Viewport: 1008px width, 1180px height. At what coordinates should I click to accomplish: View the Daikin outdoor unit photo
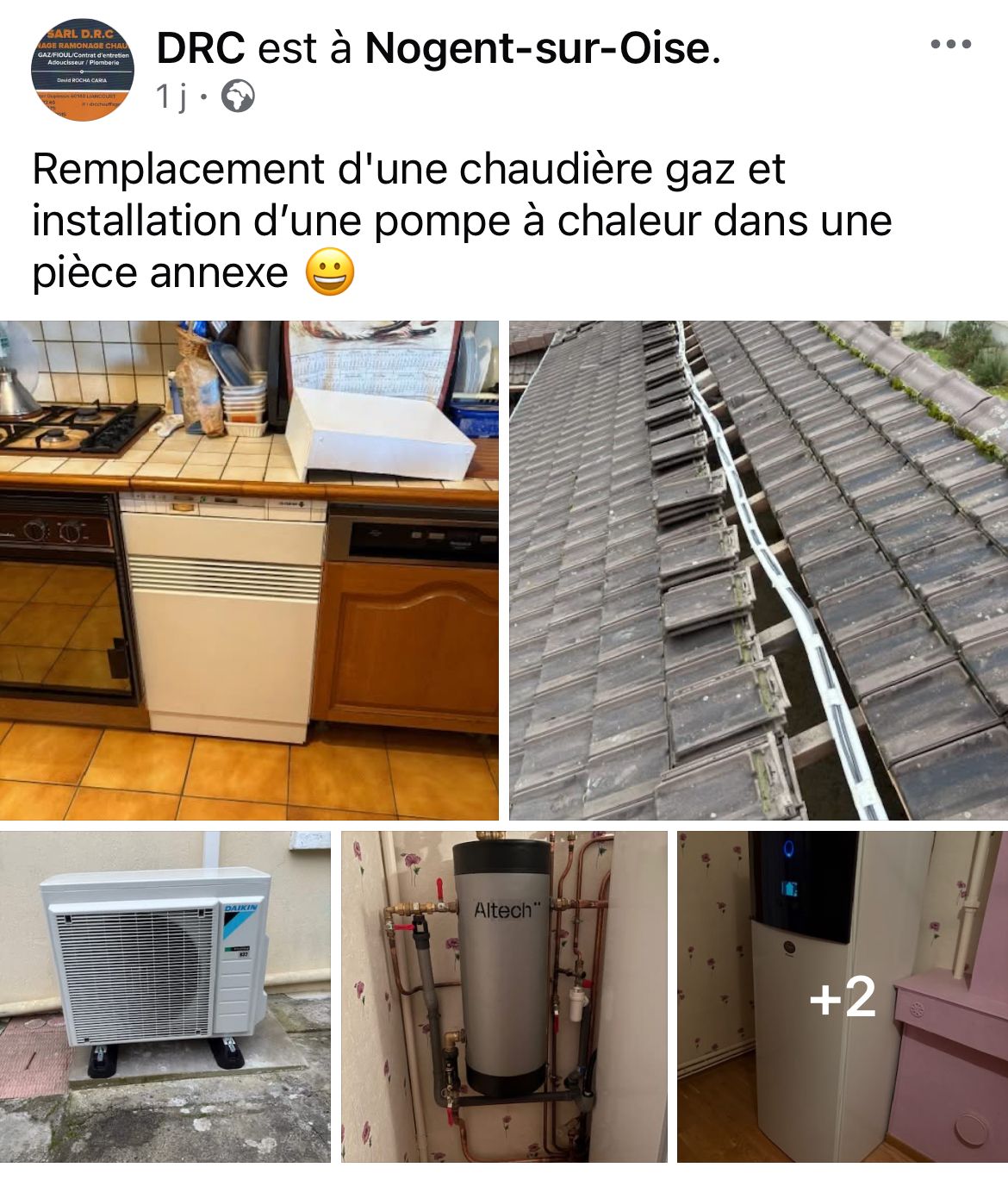165,996
